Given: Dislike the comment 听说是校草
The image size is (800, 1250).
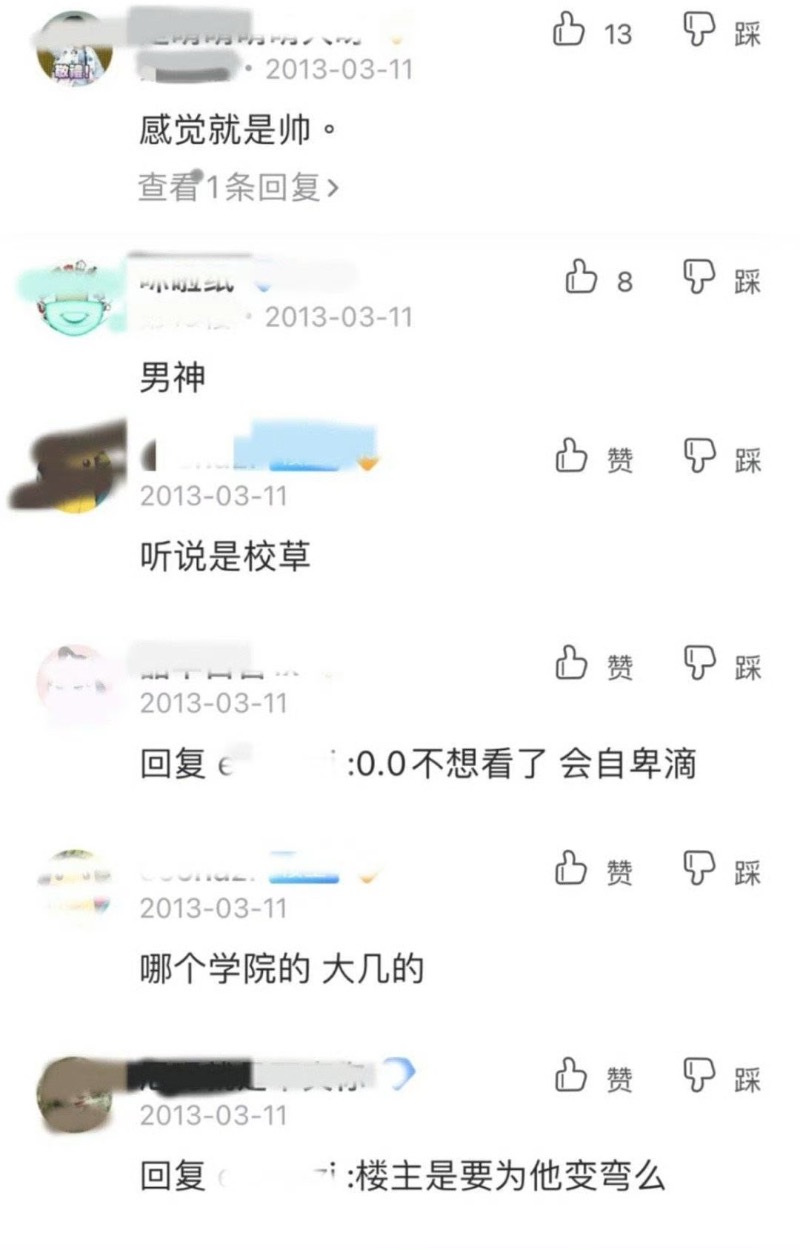Looking at the screenshot, I should 700,457.
